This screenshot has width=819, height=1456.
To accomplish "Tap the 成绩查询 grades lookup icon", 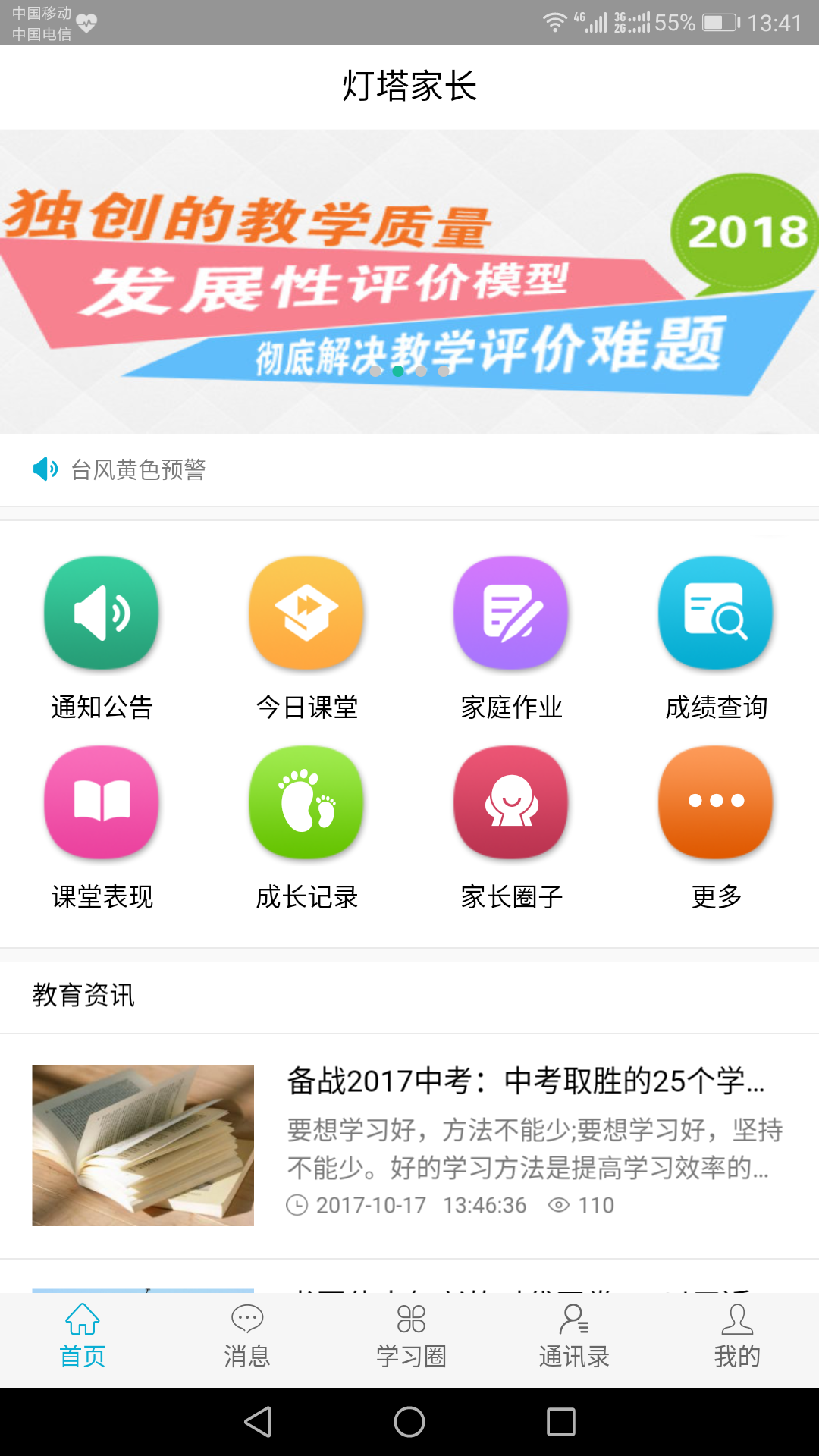I will (715, 613).
